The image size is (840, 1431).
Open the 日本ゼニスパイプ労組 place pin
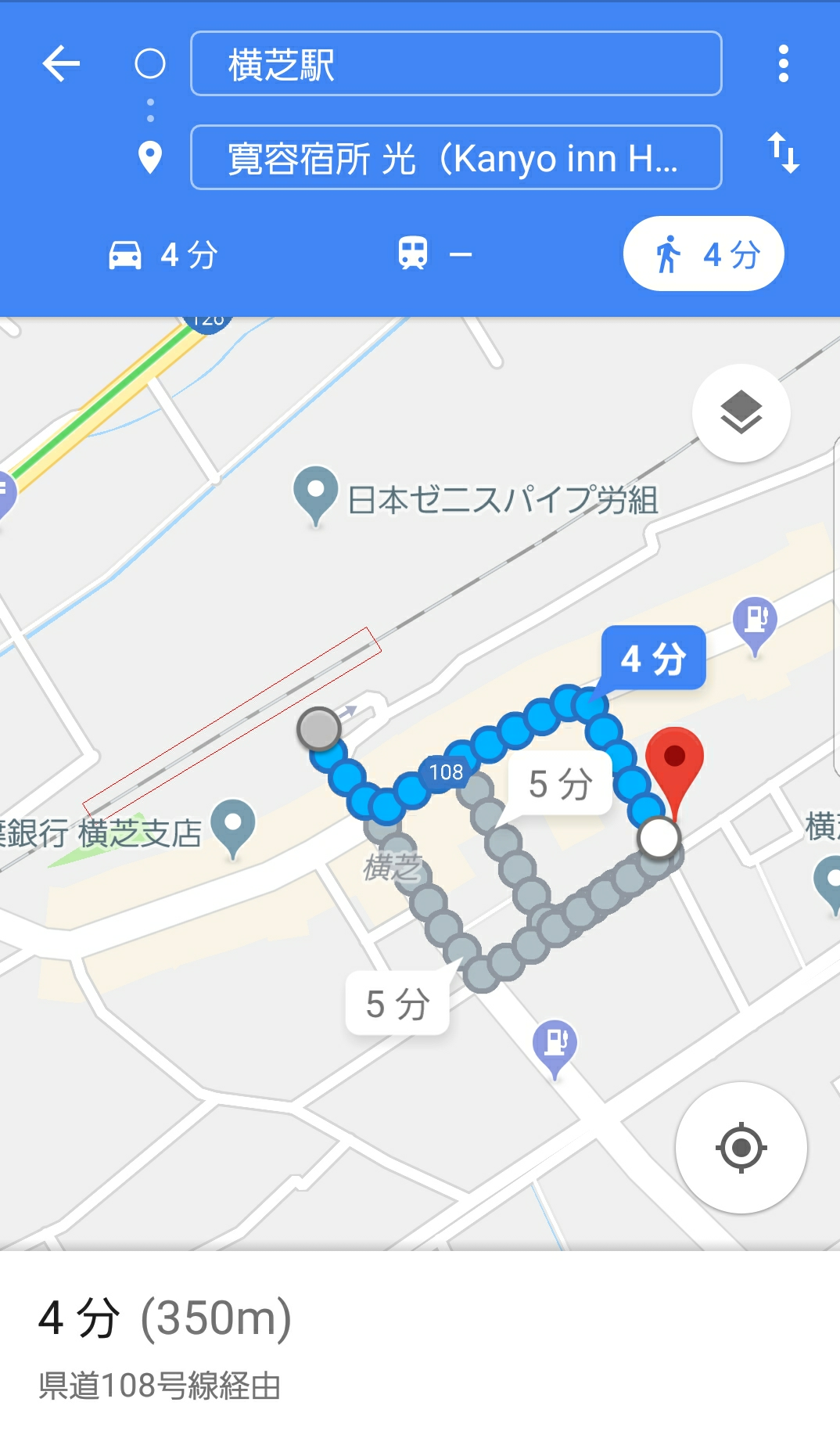(x=315, y=494)
